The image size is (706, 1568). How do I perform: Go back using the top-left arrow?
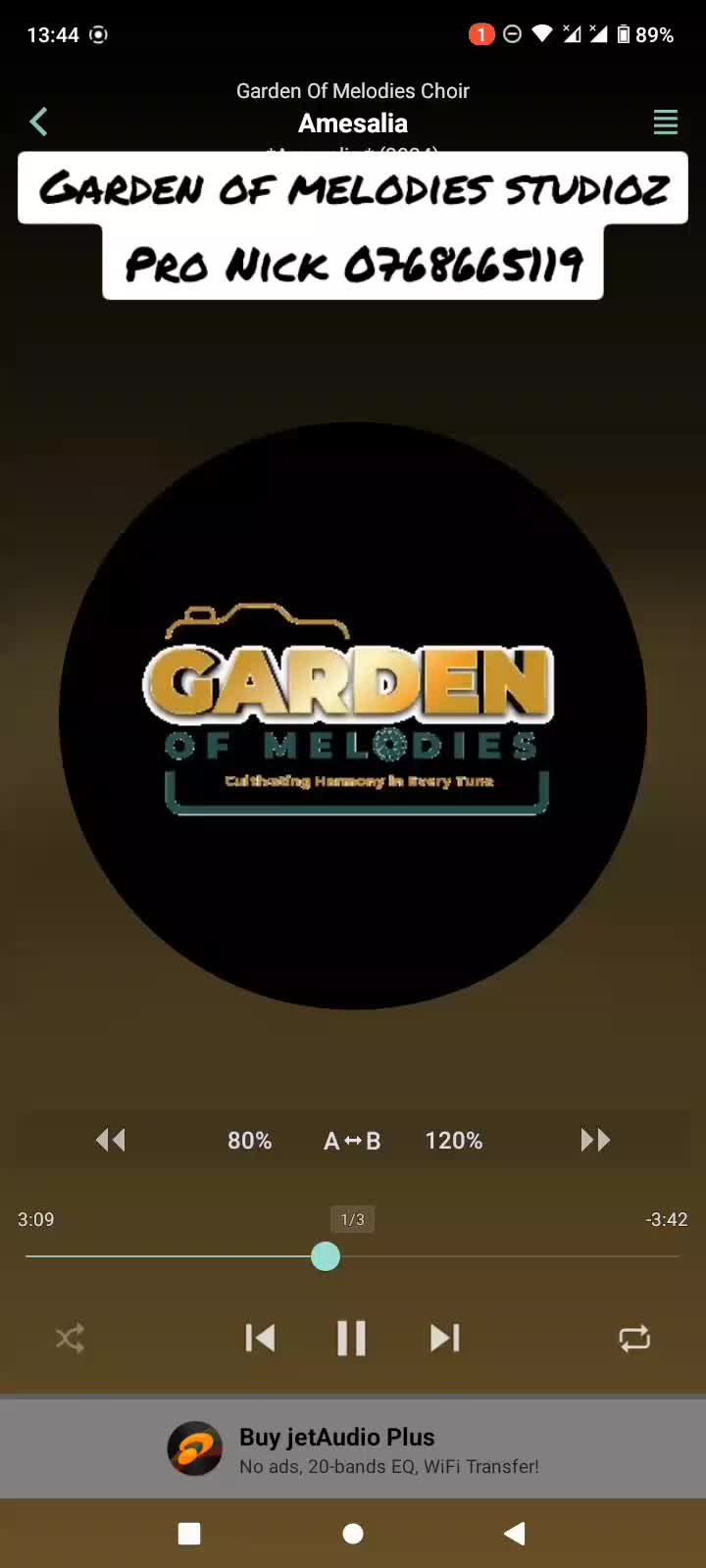(39, 122)
